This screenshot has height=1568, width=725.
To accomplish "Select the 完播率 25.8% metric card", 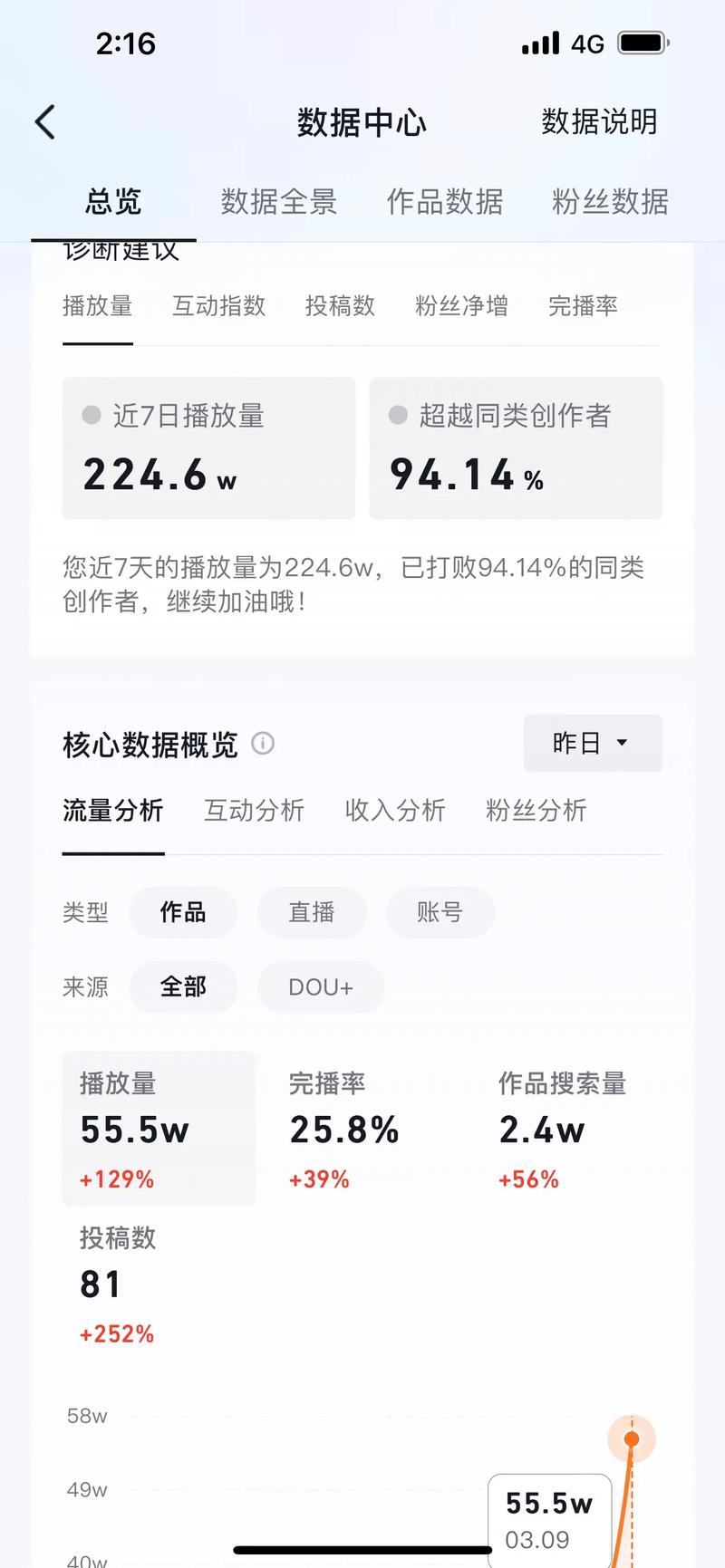I will pos(344,1129).
